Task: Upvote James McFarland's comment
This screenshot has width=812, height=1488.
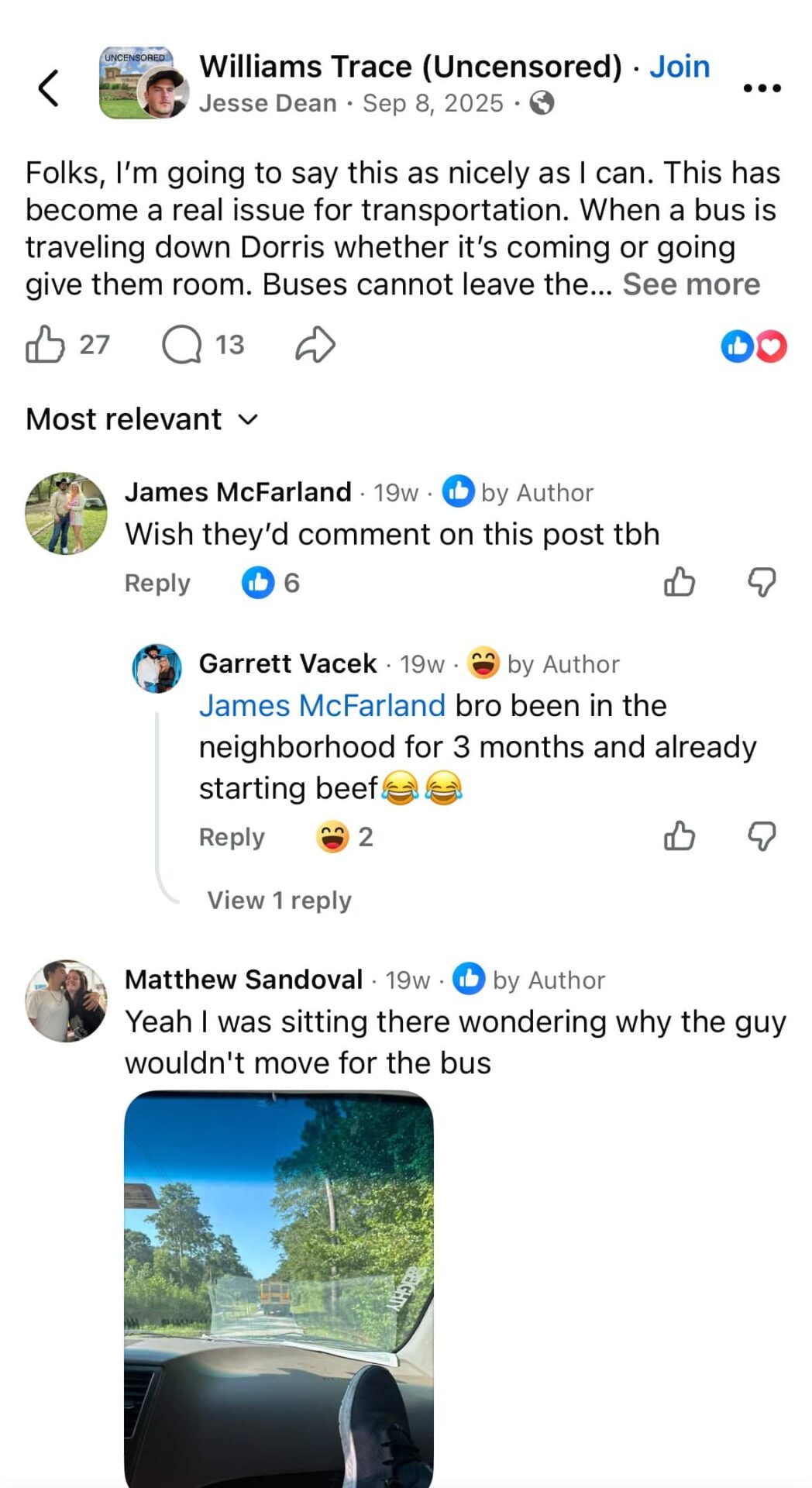Action: [680, 581]
